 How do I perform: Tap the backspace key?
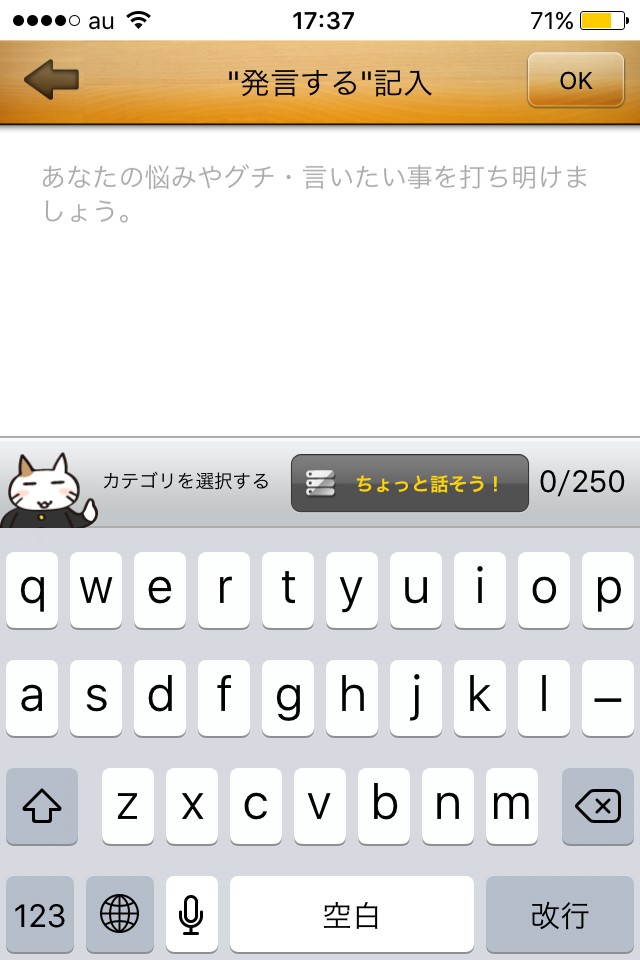(x=598, y=806)
